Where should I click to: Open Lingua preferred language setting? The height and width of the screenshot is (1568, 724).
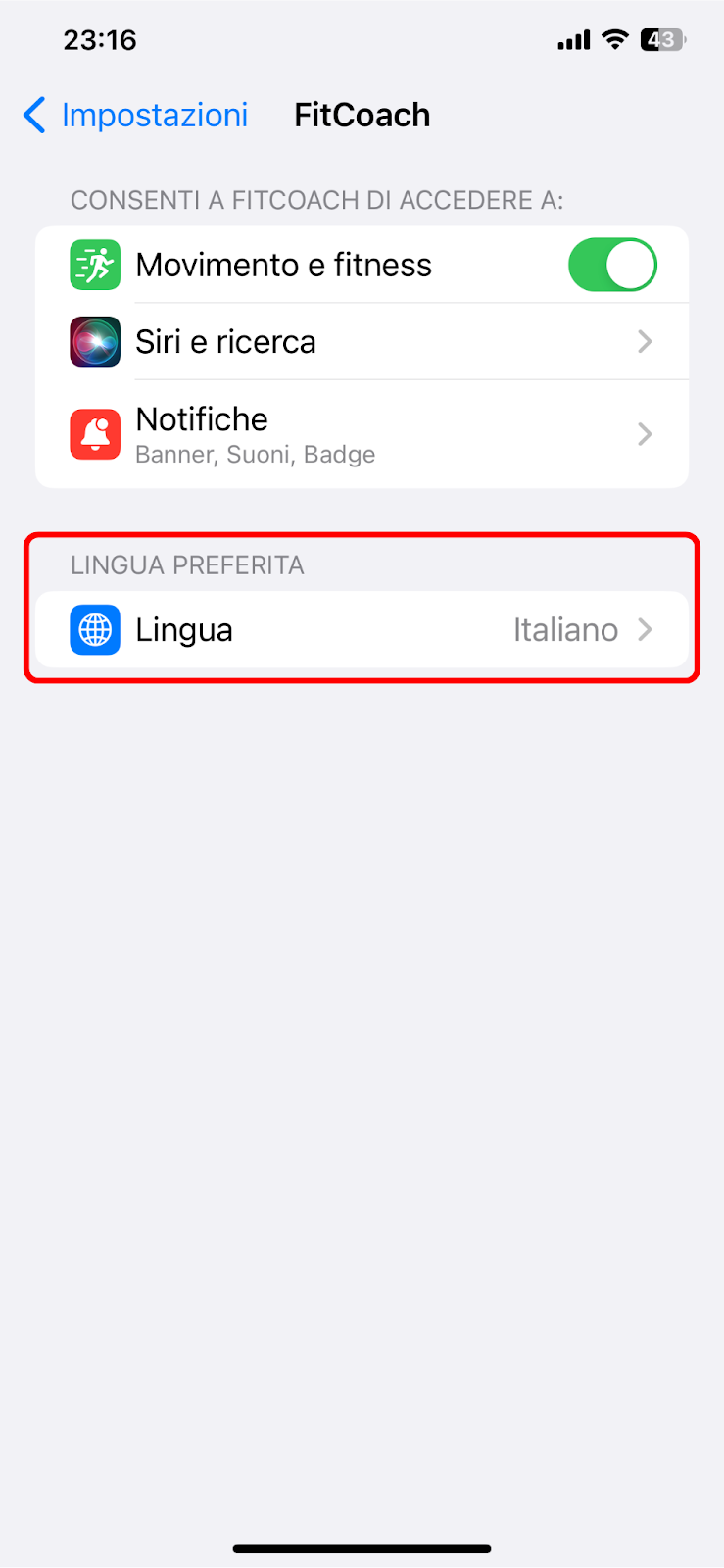(362, 630)
